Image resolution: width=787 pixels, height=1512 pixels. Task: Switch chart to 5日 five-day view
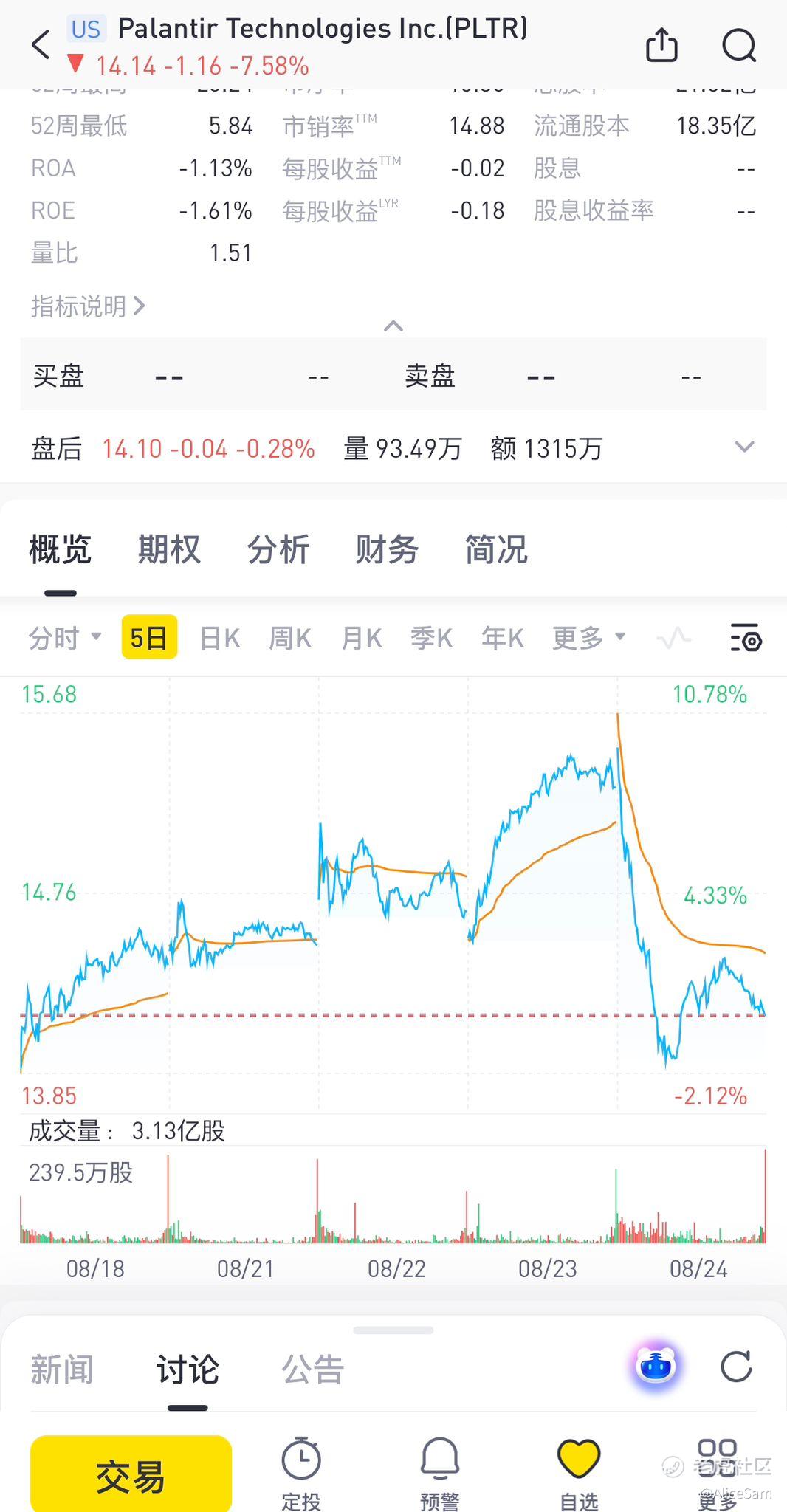coord(148,637)
